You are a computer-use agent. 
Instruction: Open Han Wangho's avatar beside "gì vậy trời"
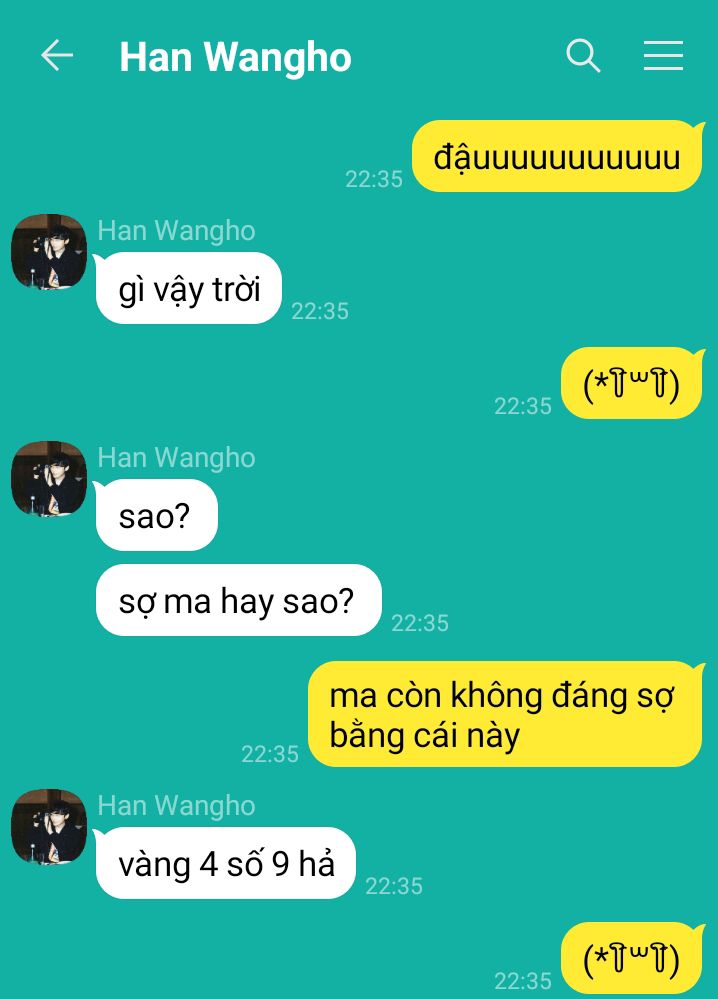[49, 252]
